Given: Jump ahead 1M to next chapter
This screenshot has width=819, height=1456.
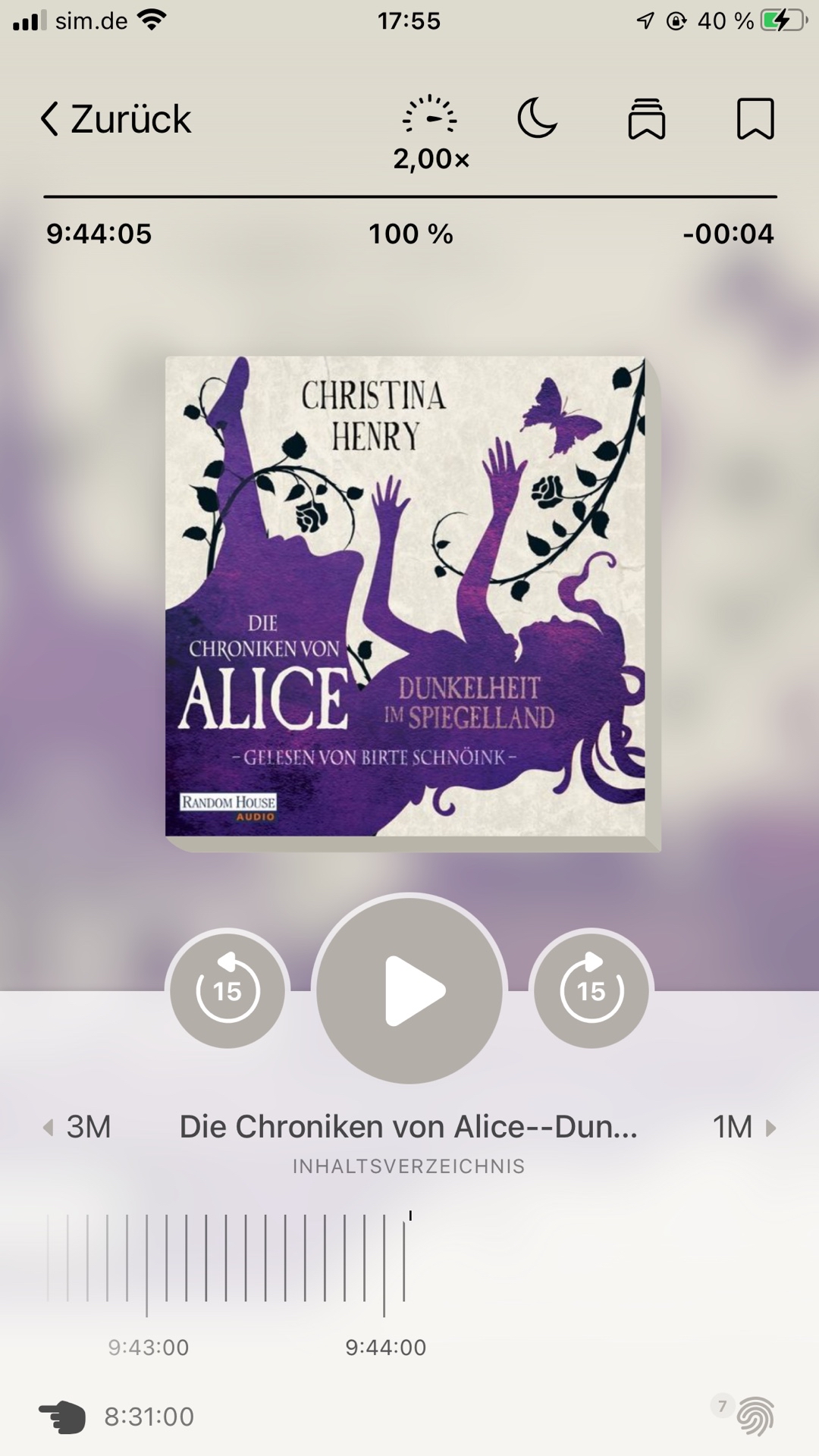Looking at the screenshot, I should coord(743,1127).
